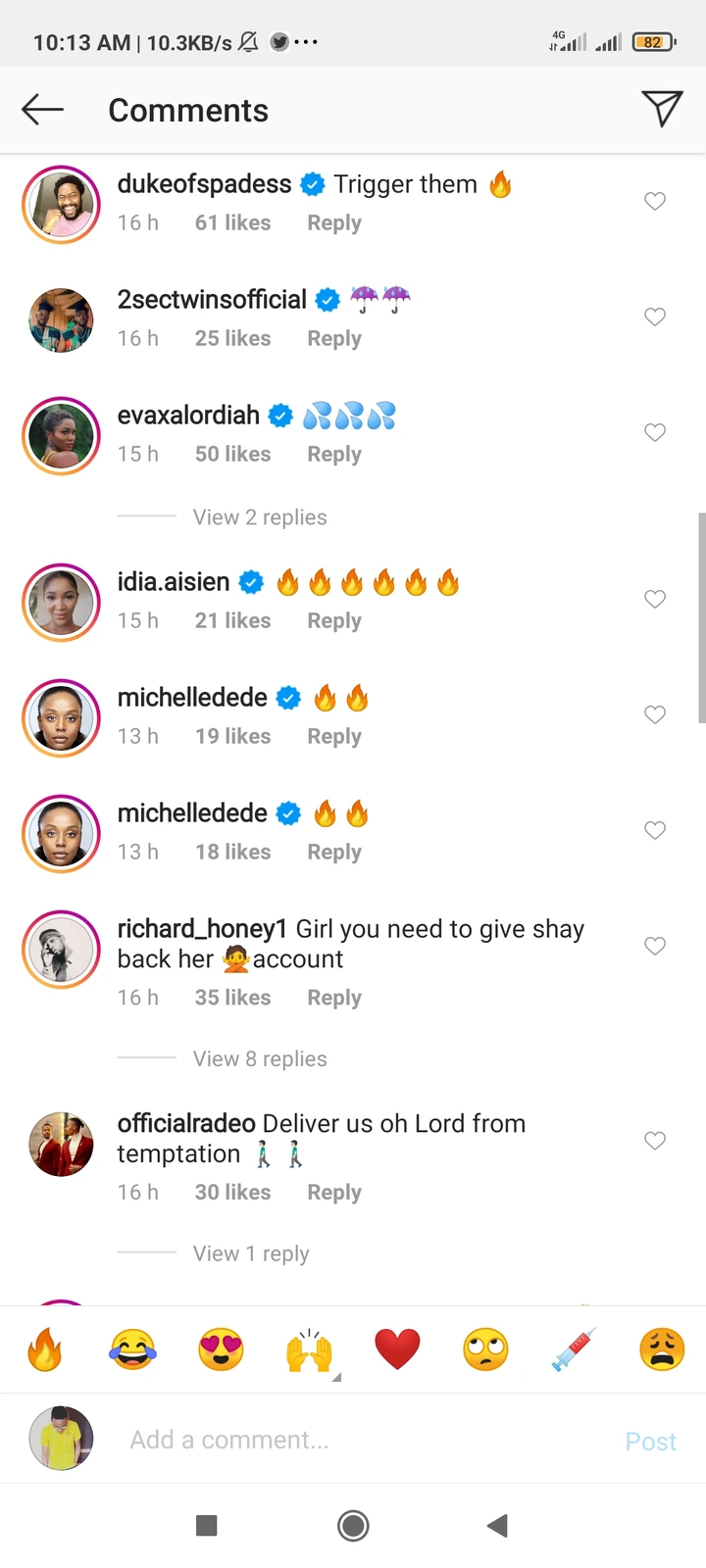The height and width of the screenshot is (1568, 706).
Task: Go back from Comments screen
Action: coord(42,110)
